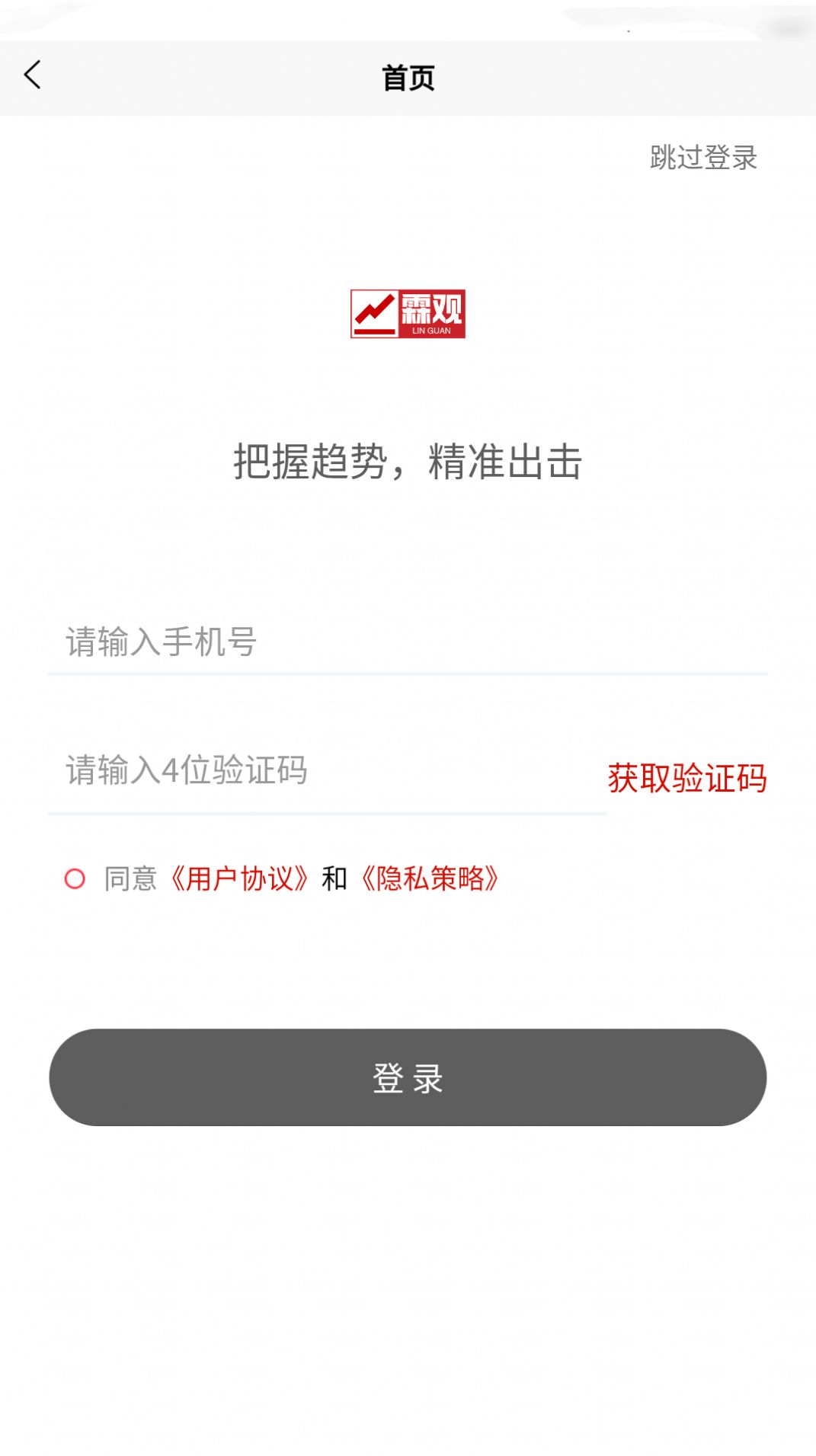The height and width of the screenshot is (1456, 816).
Task: Click the phone number input field
Action: click(x=305, y=644)
